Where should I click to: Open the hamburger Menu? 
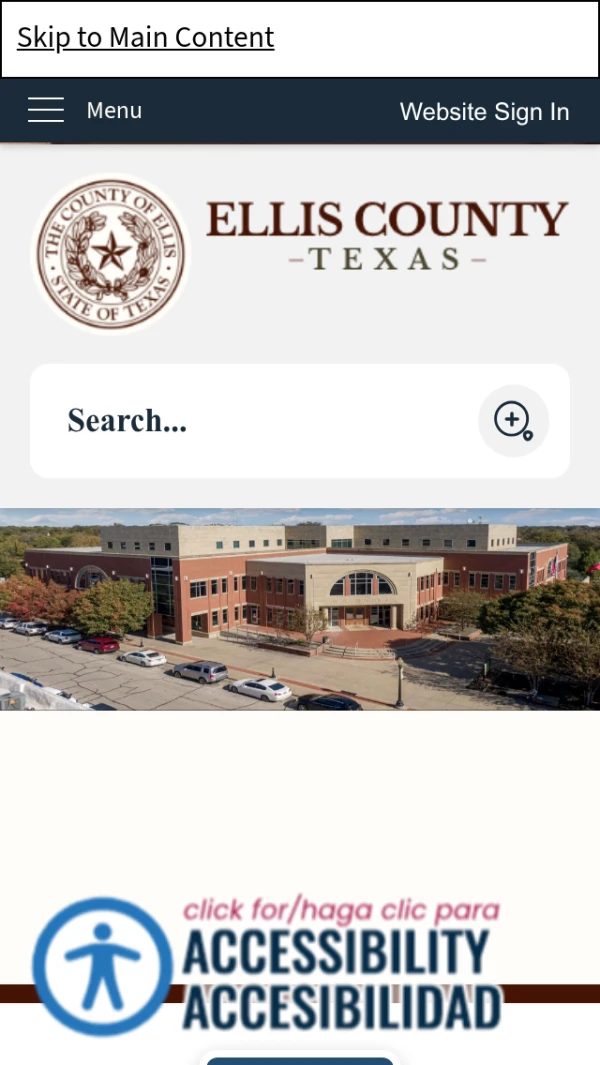[84, 111]
